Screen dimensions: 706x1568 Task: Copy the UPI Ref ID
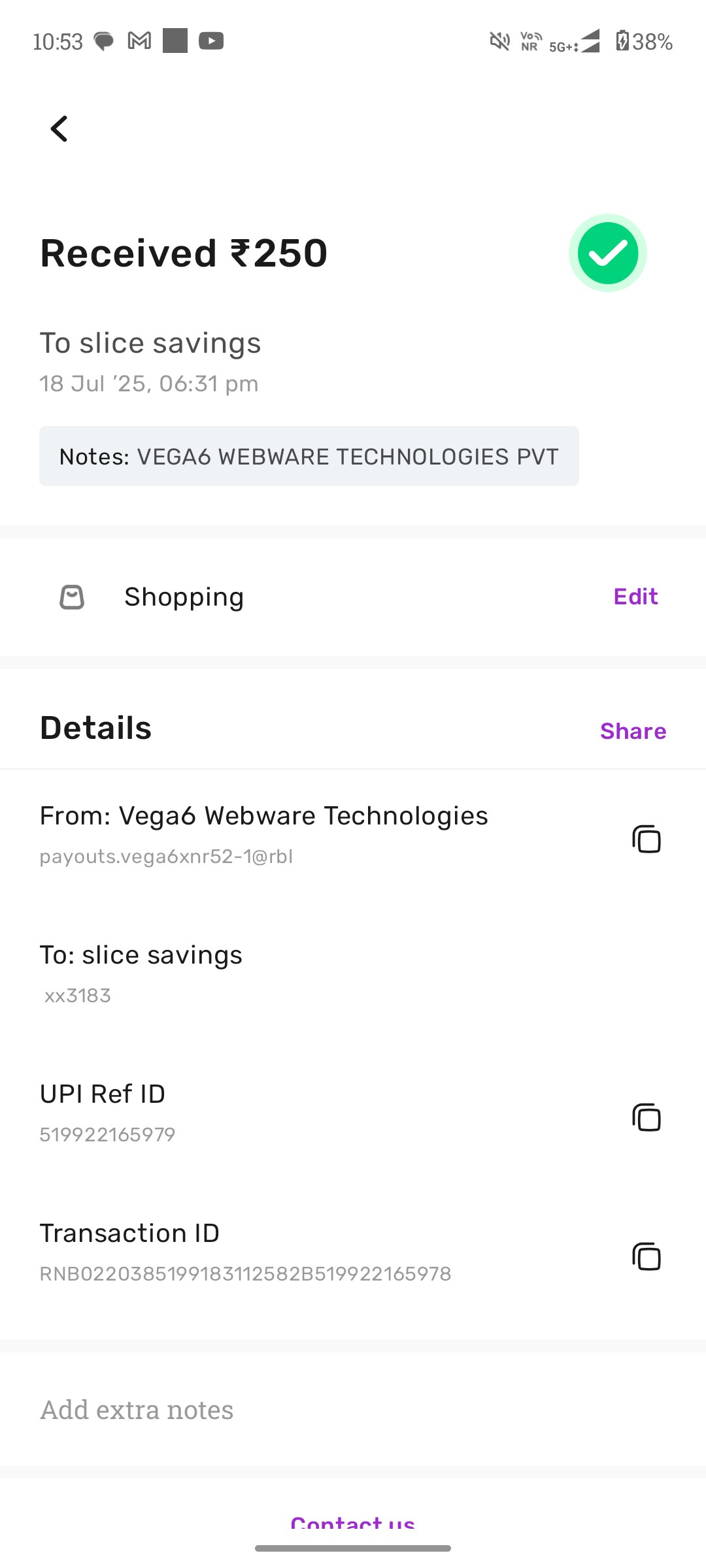tap(646, 1117)
